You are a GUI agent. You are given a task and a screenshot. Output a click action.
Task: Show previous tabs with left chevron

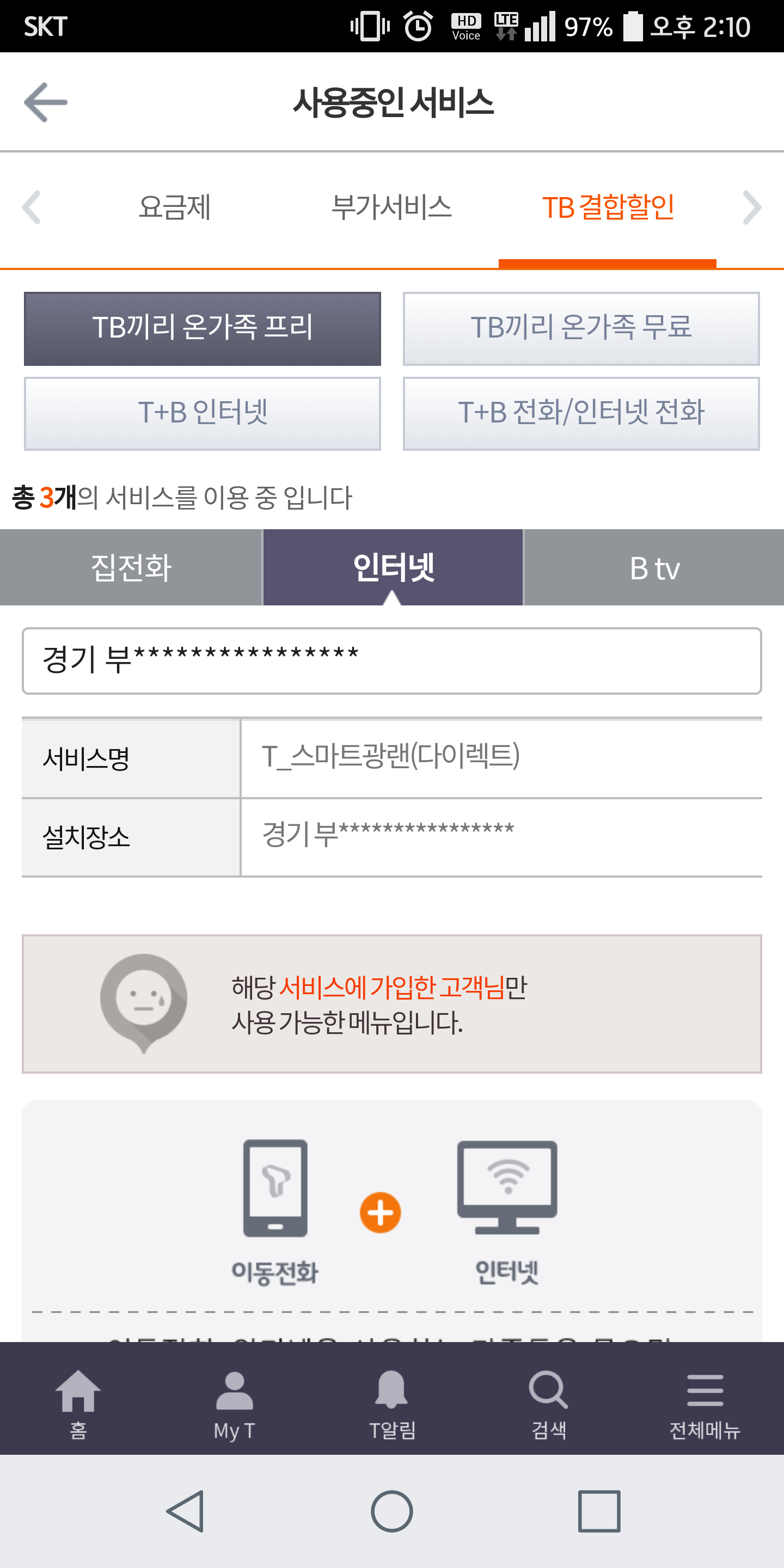(x=32, y=207)
